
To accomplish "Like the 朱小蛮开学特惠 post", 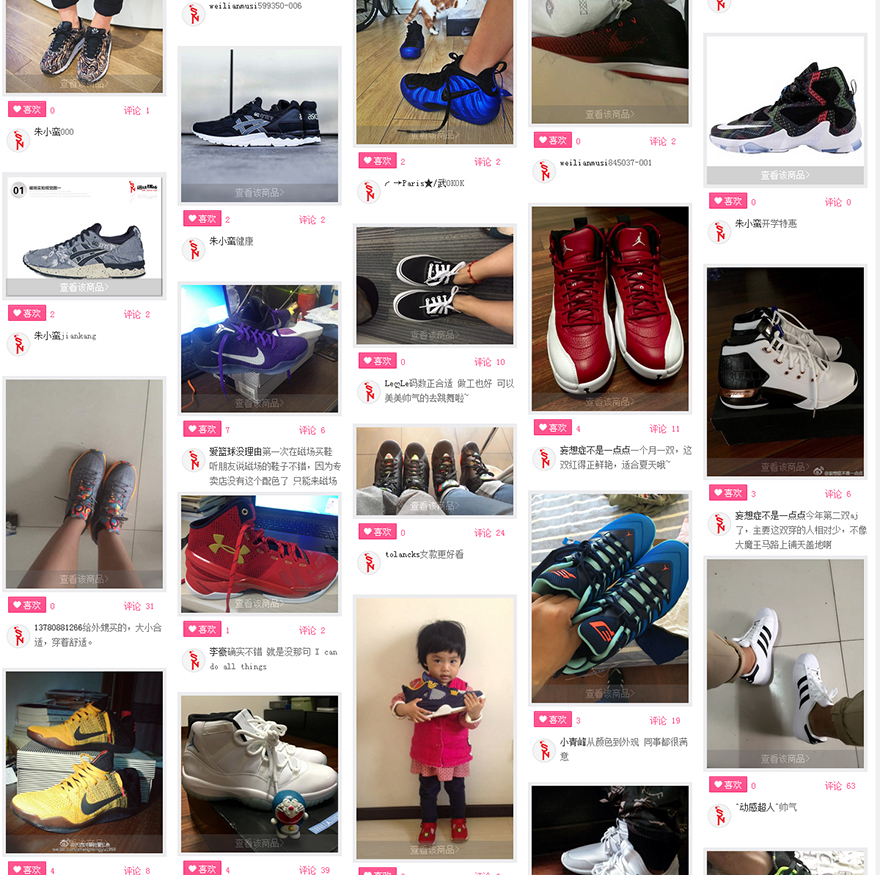I will (x=728, y=201).
